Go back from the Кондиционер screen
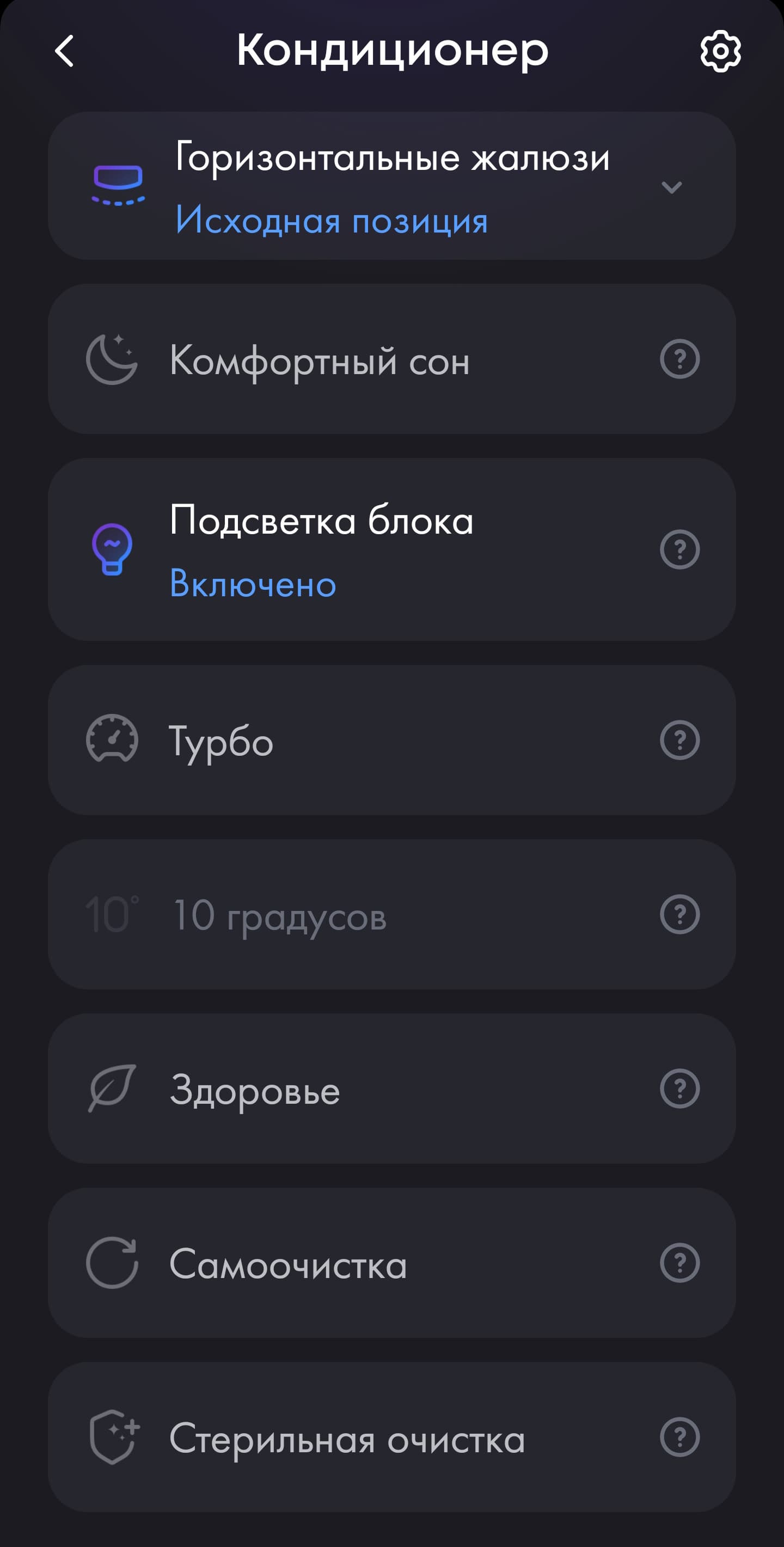The image size is (784, 1547). coord(64,51)
